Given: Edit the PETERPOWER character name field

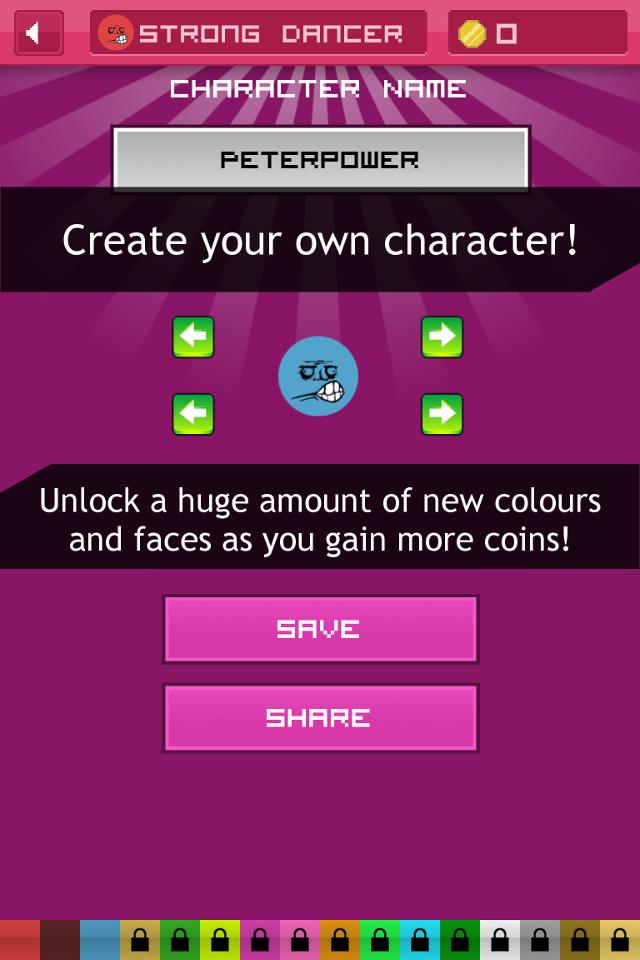Looking at the screenshot, I should pos(320,159).
